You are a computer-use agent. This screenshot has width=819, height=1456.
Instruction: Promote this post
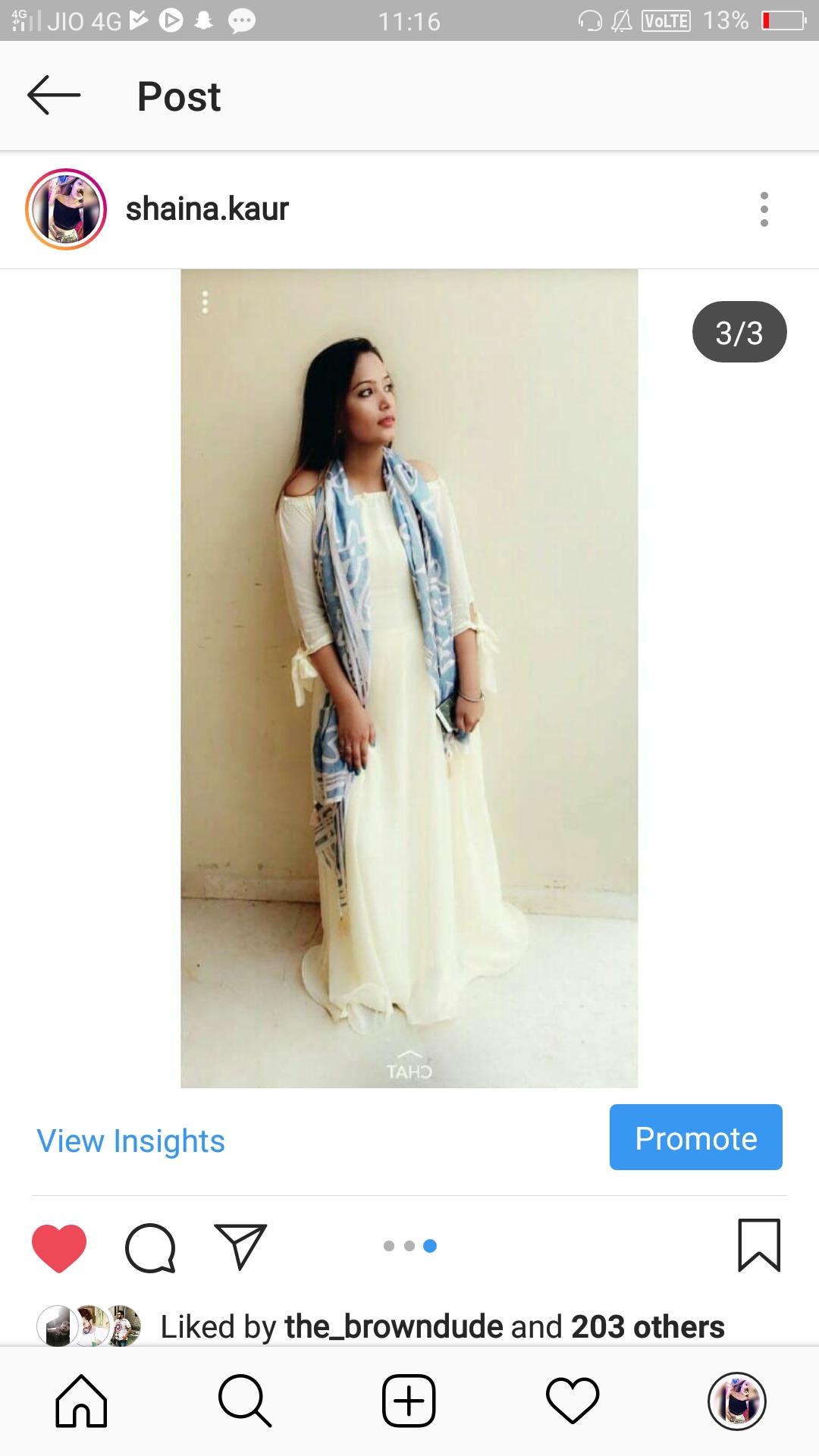pos(695,1137)
